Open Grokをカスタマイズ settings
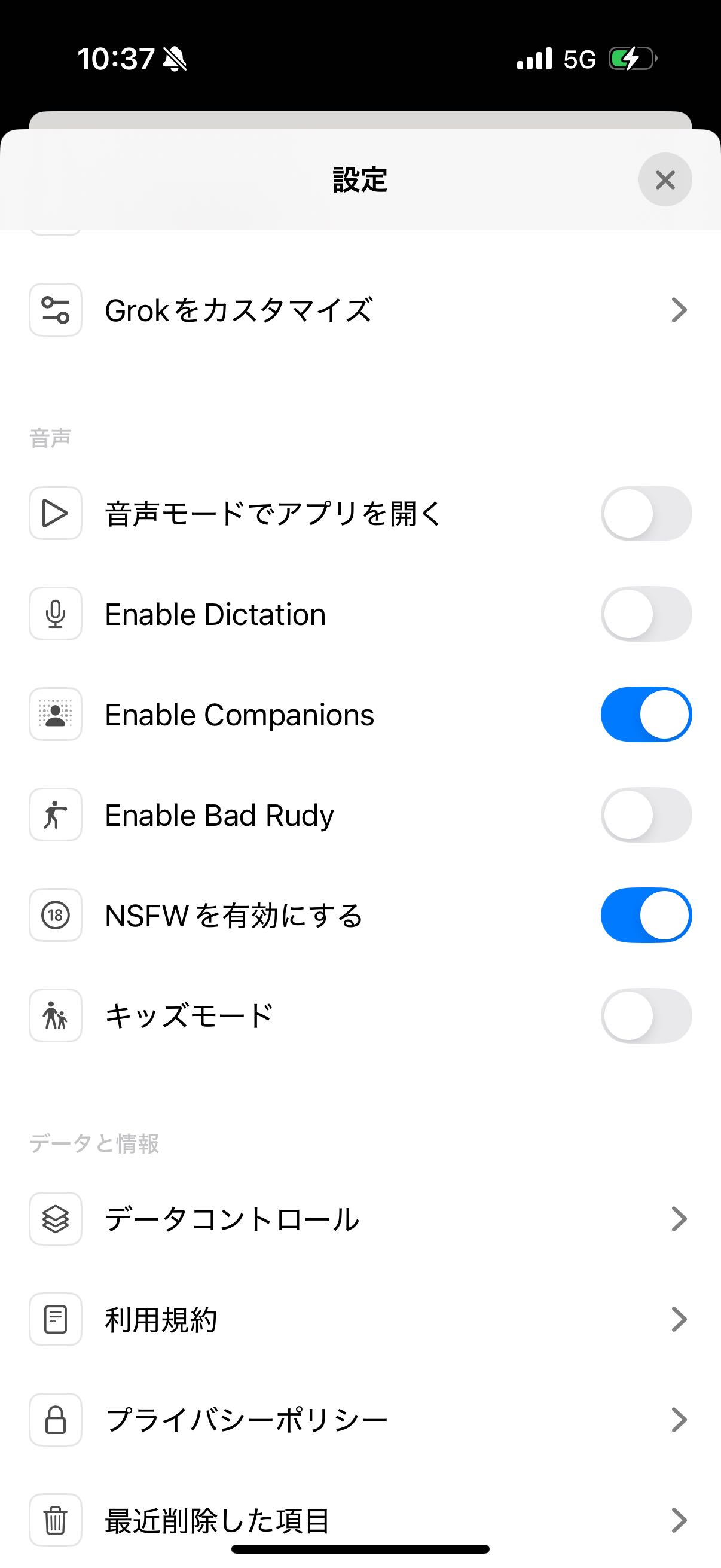Viewport: 721px width, 1568px height. (x=360, y=310)
